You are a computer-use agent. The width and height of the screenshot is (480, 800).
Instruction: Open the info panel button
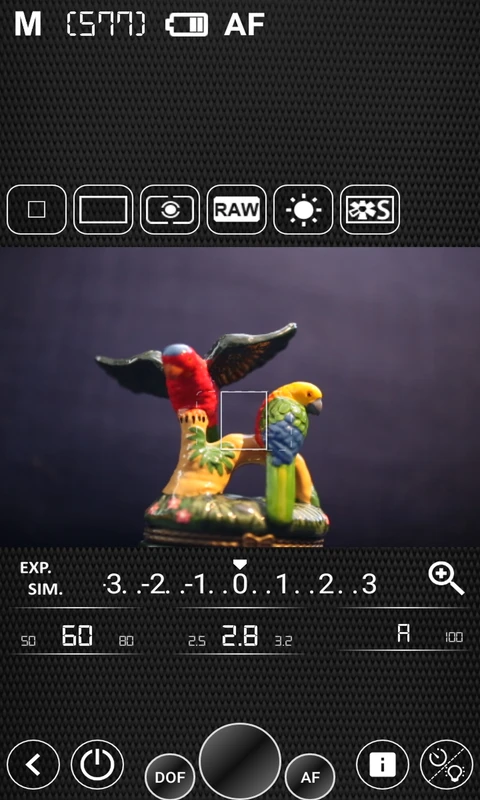pos(383,765)
